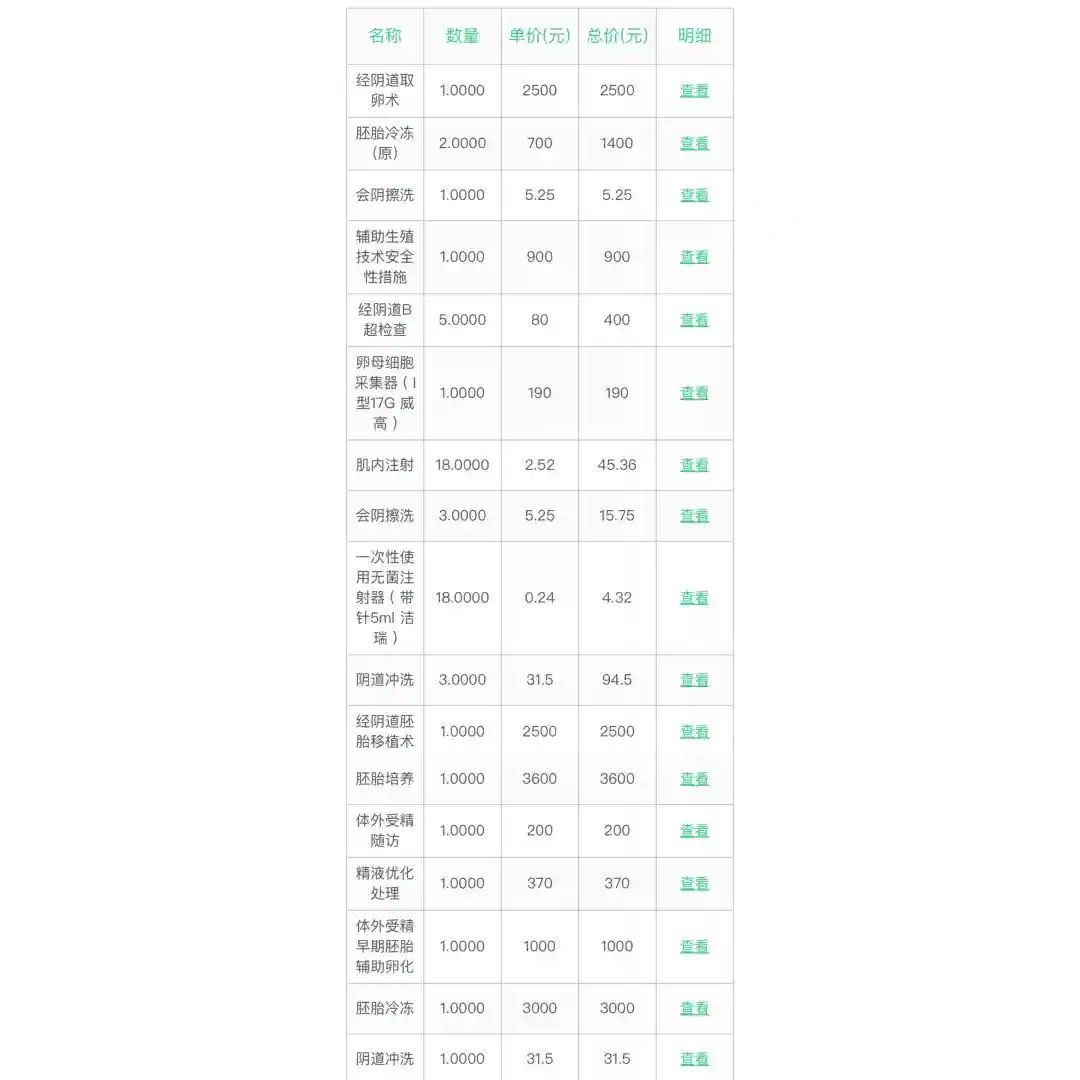Open details for 一次性使用无菌注射器
Viewport: 1080px width, 1080px height.
tap(694, 598)
